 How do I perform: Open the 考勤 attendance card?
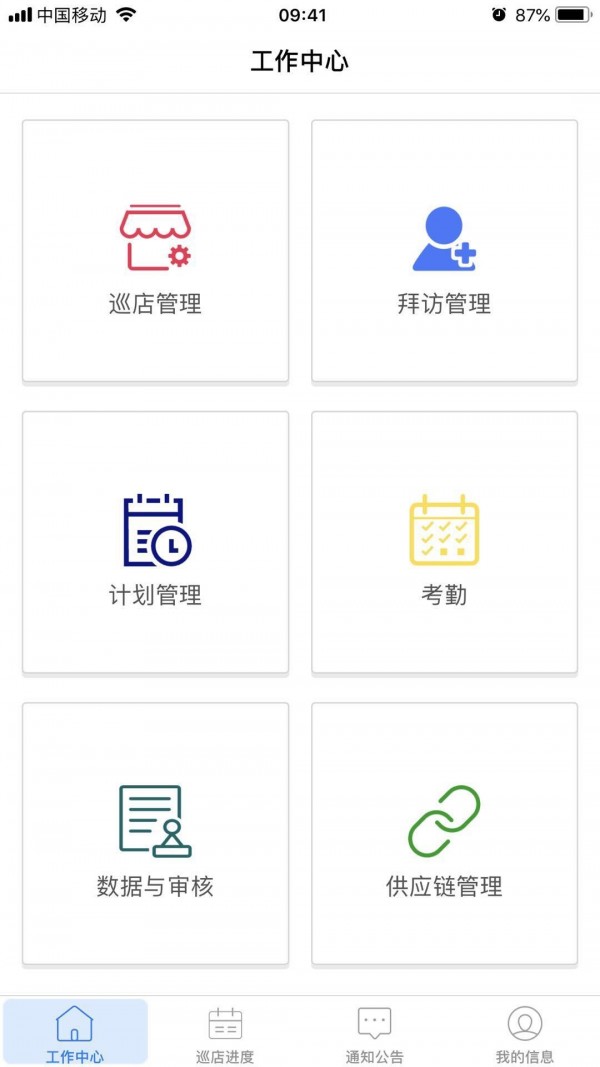444,542
